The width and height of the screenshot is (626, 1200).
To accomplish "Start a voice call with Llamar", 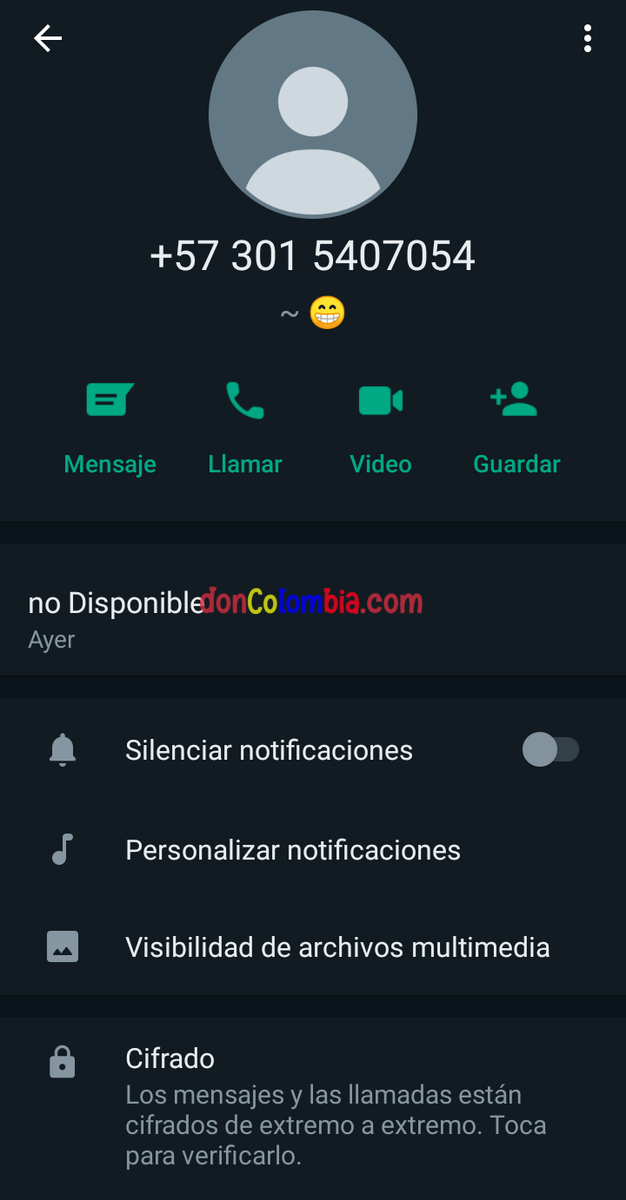I will 245,428.
